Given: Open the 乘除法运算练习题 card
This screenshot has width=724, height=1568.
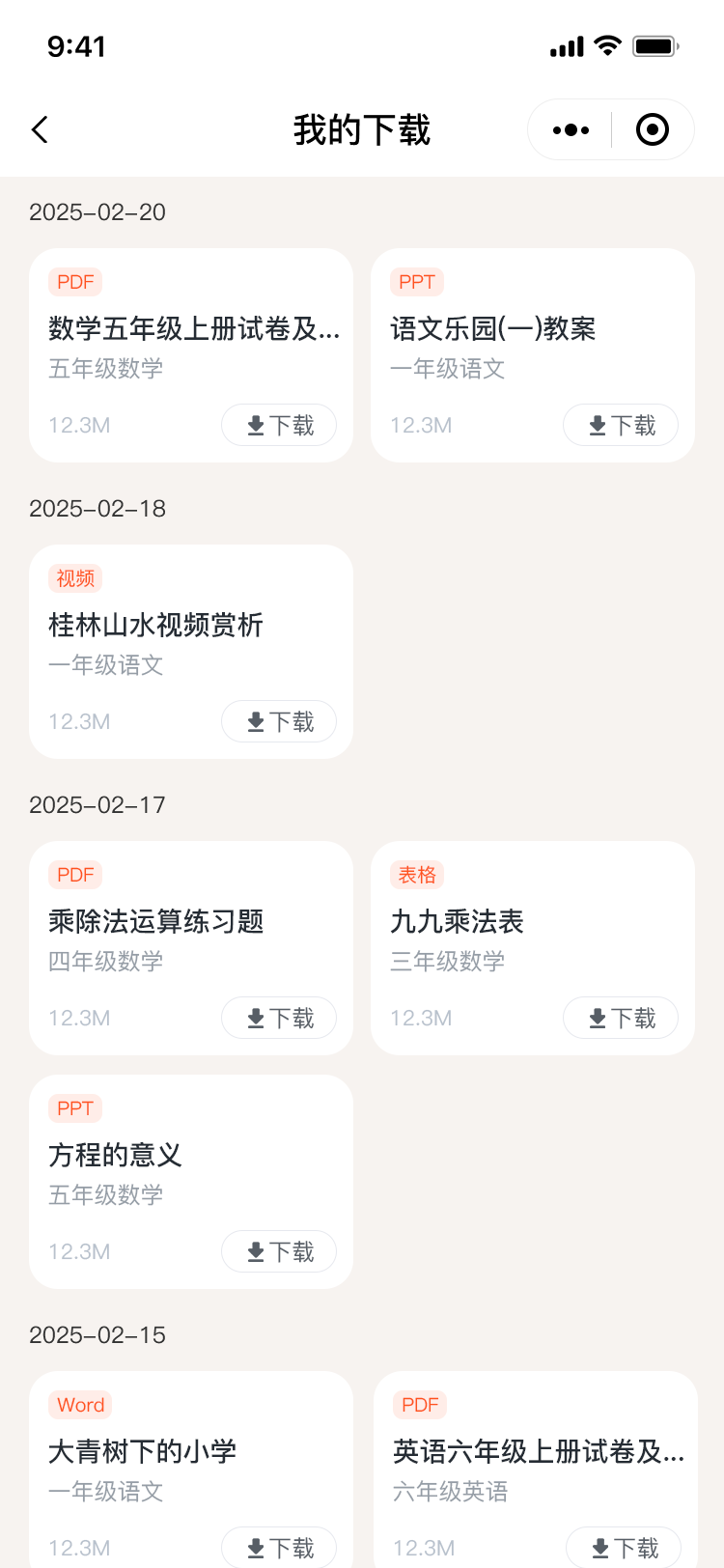Looking at the screenshot, I should tap(156, 923).
